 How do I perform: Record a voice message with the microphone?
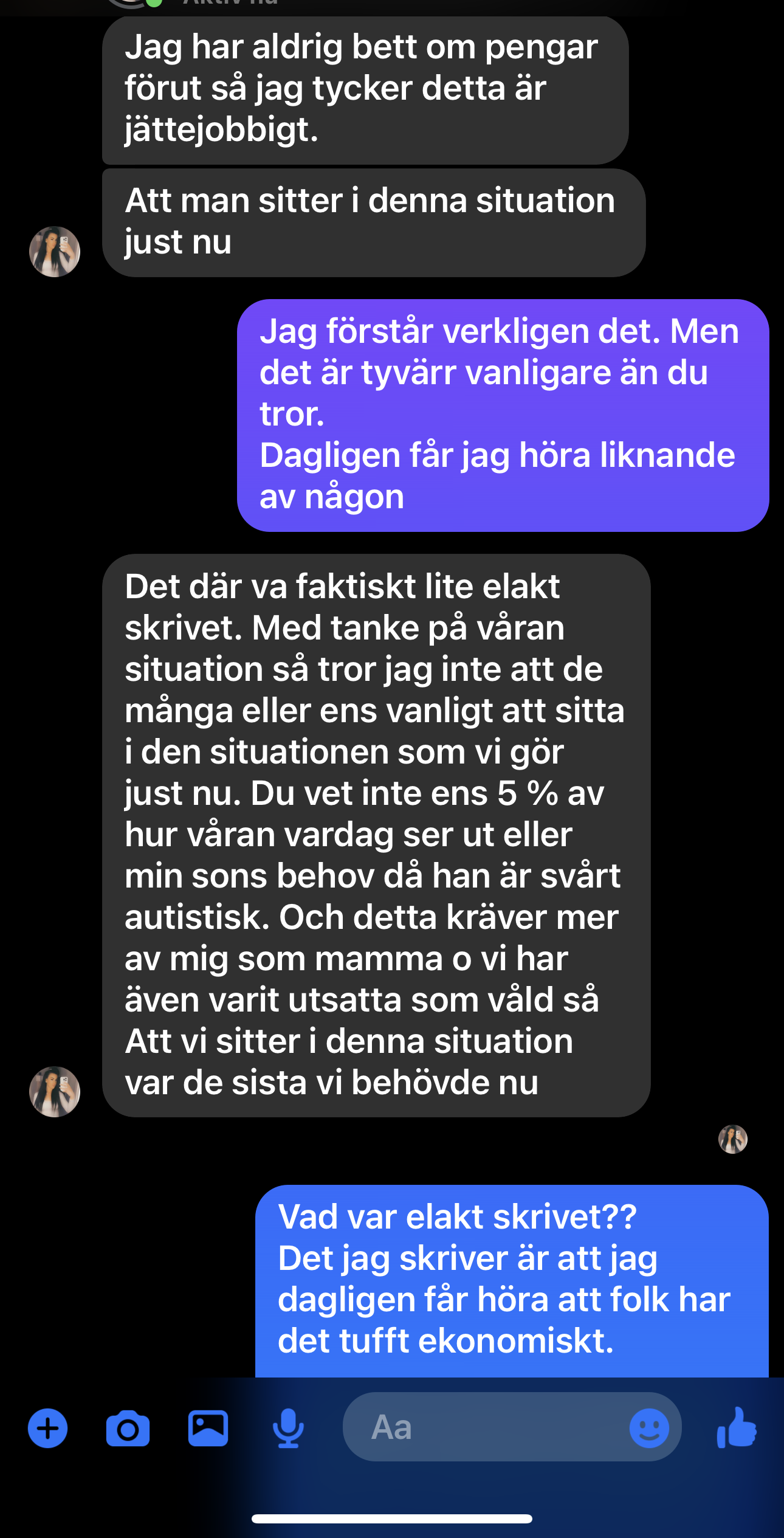(x=288, y=1428)
